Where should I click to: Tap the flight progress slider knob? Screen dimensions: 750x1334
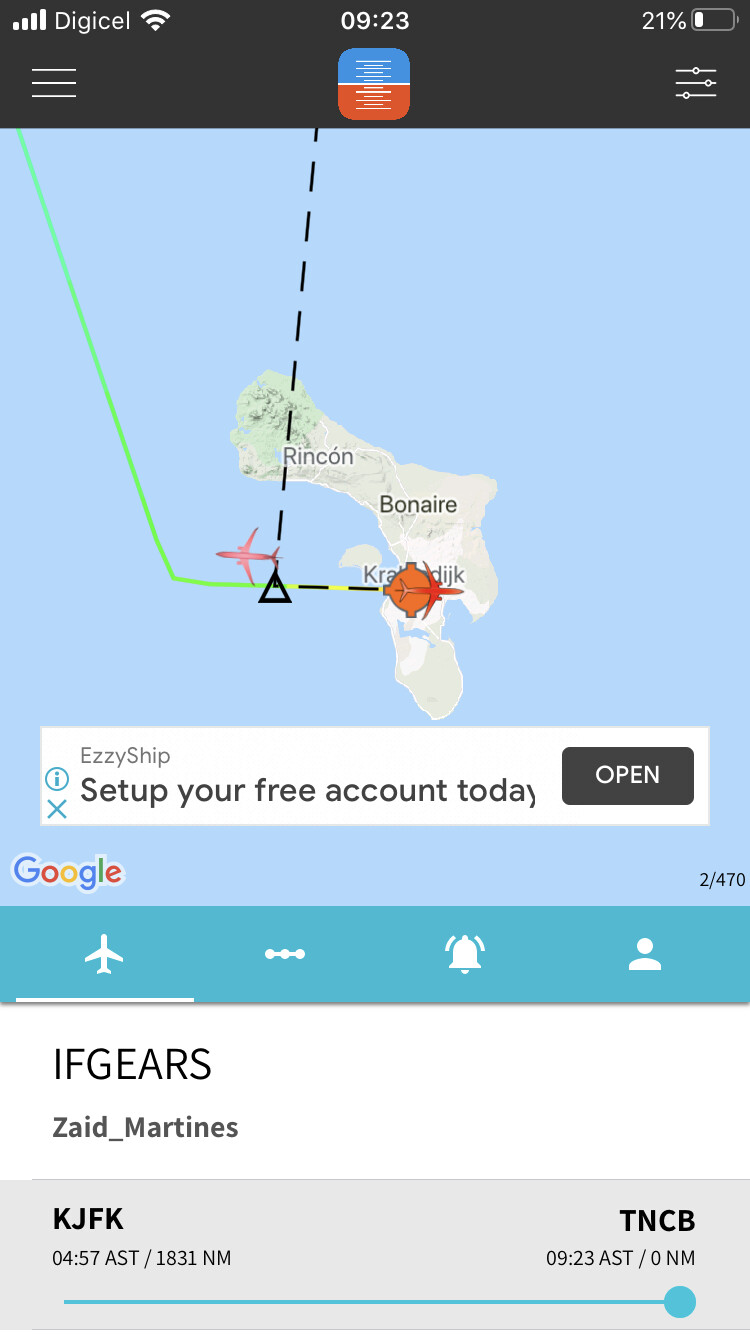click(680, 1302)
